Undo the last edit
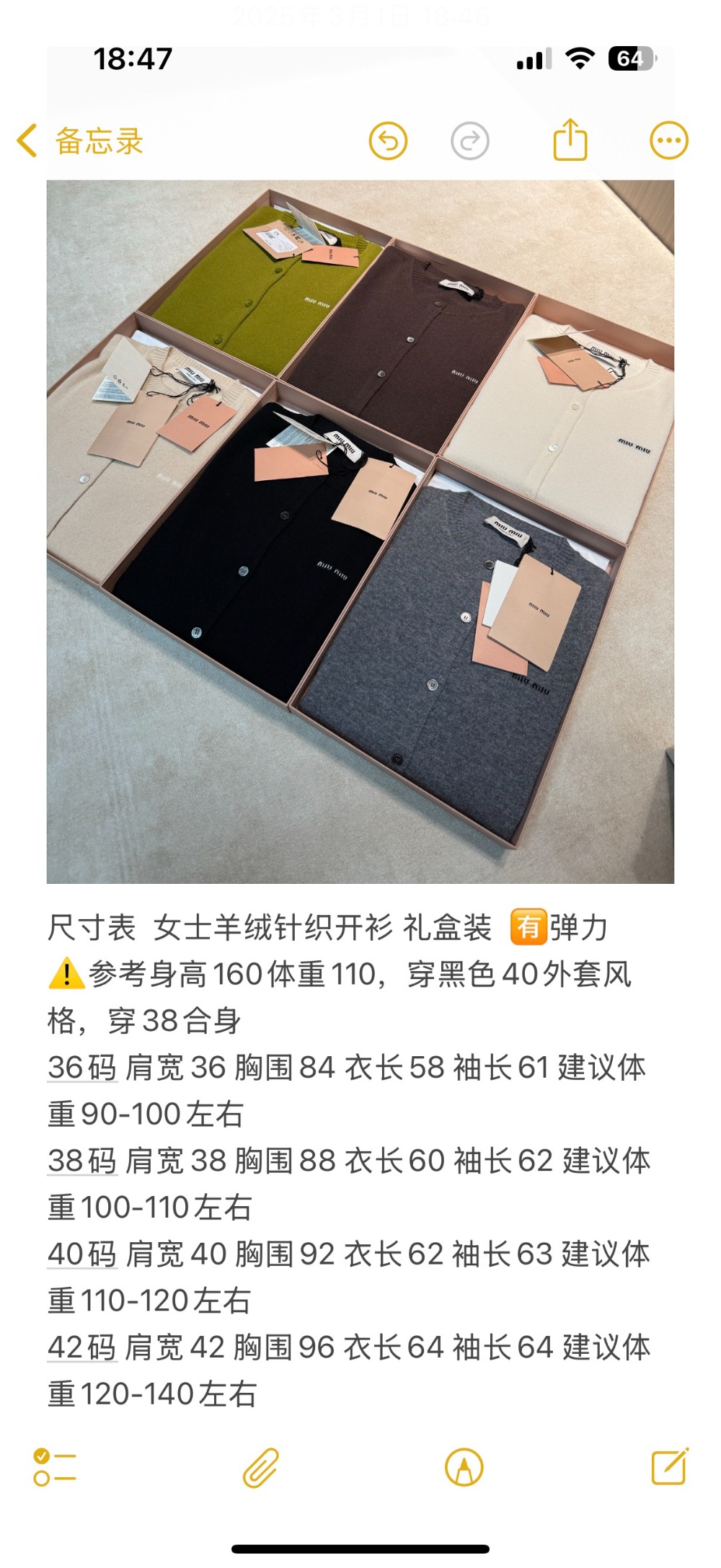The width and height of the screenshot is (721, 1568). [388, 141]
